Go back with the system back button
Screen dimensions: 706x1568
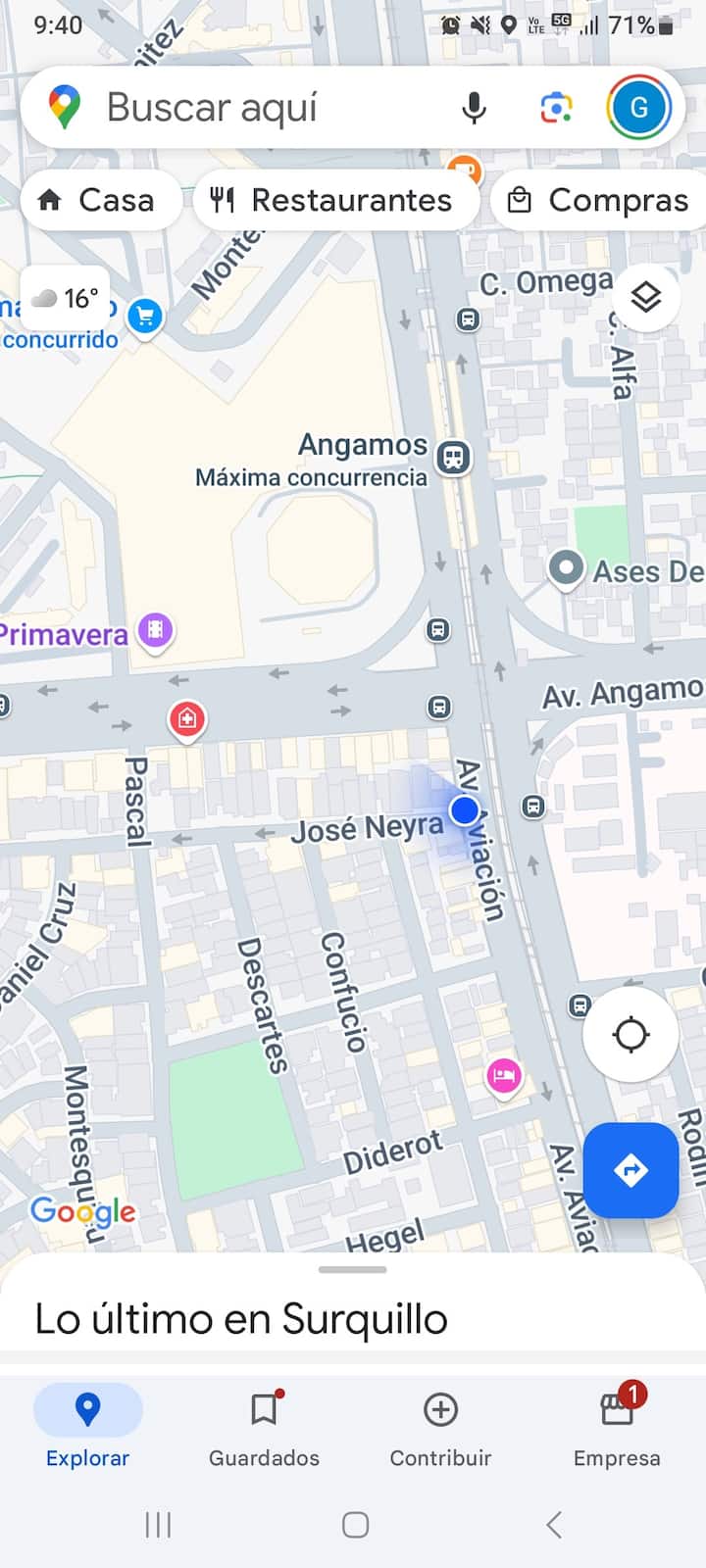(554, 1525)
